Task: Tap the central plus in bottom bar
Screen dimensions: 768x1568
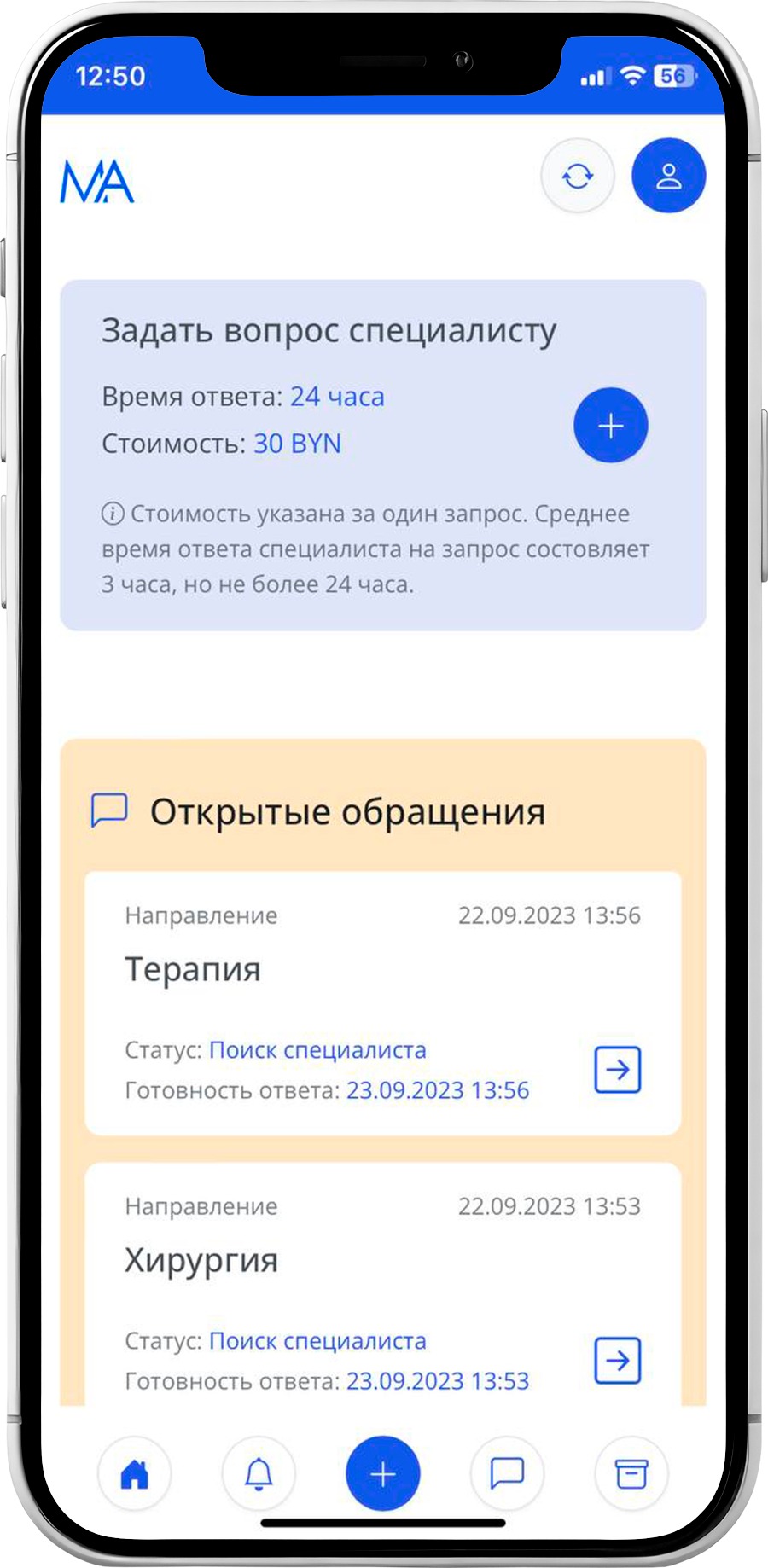Action: point(383,1473)
